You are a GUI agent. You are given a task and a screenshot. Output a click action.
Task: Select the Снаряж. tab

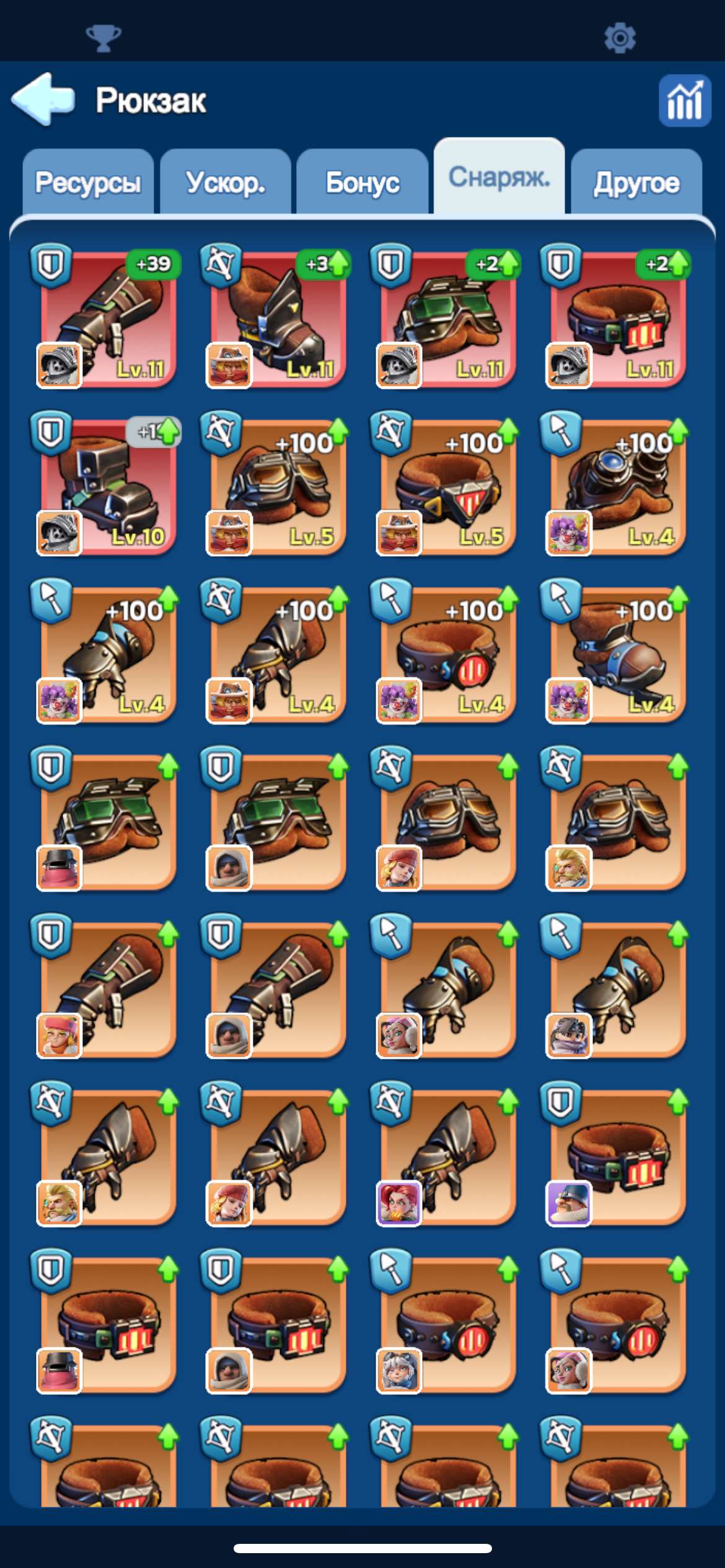click(499, 178)
